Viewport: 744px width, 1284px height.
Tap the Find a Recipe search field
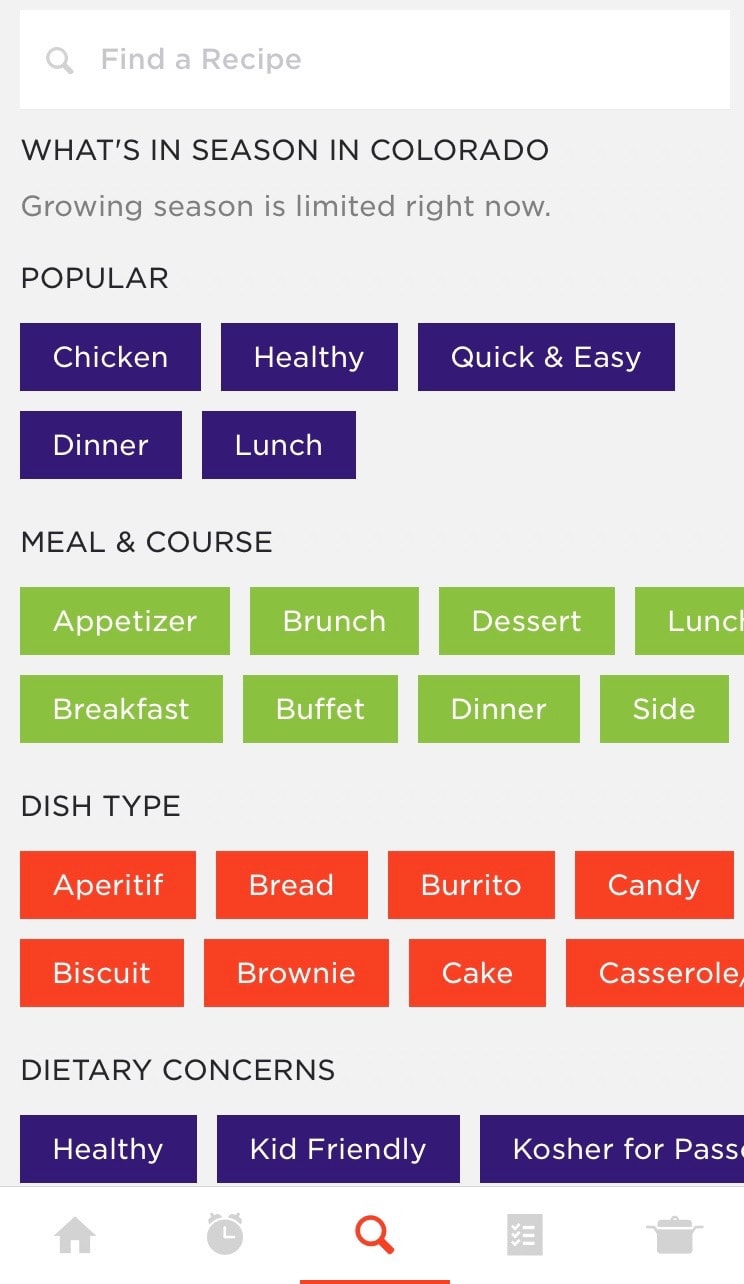click(374, 60)
